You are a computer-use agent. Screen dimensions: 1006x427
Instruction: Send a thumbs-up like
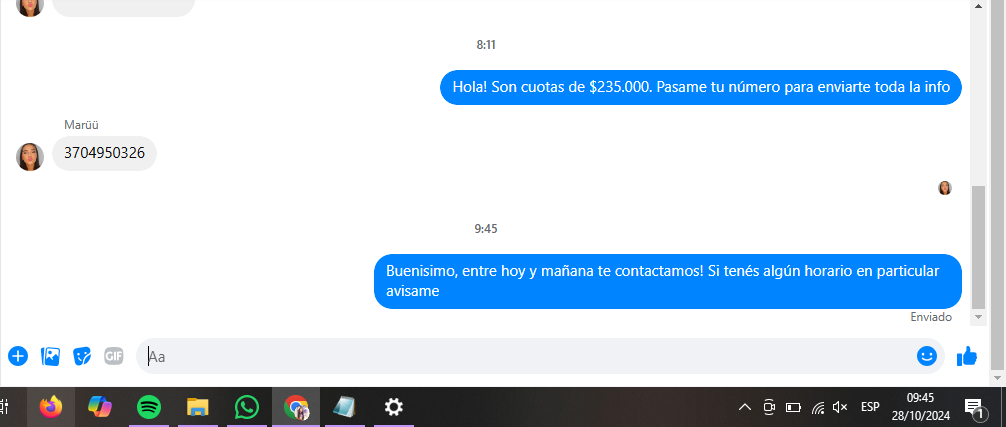pyautogui.click(x=967, y=356)
